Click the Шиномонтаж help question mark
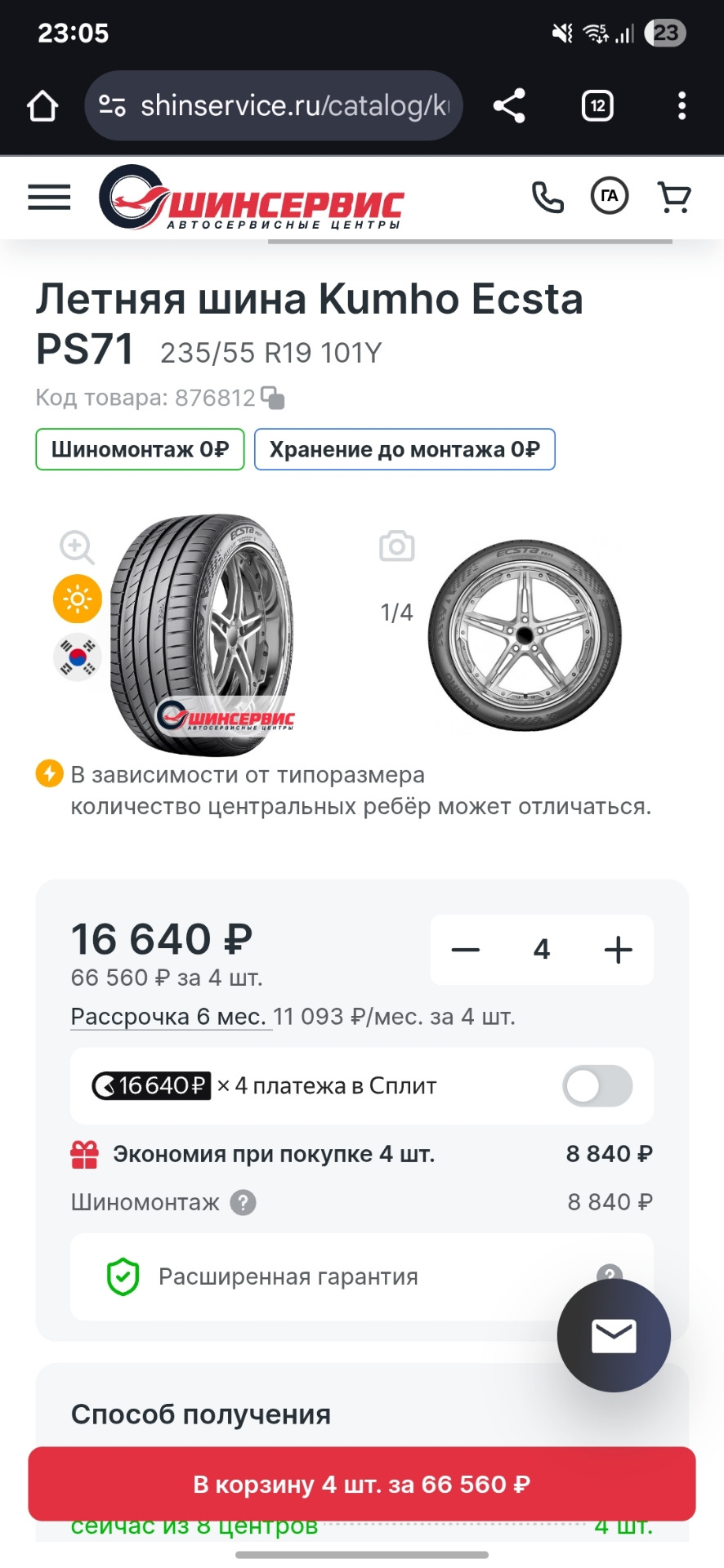Image resolution: width=724 pixels, height=1568 pixels. click(x=243, y=1202)
